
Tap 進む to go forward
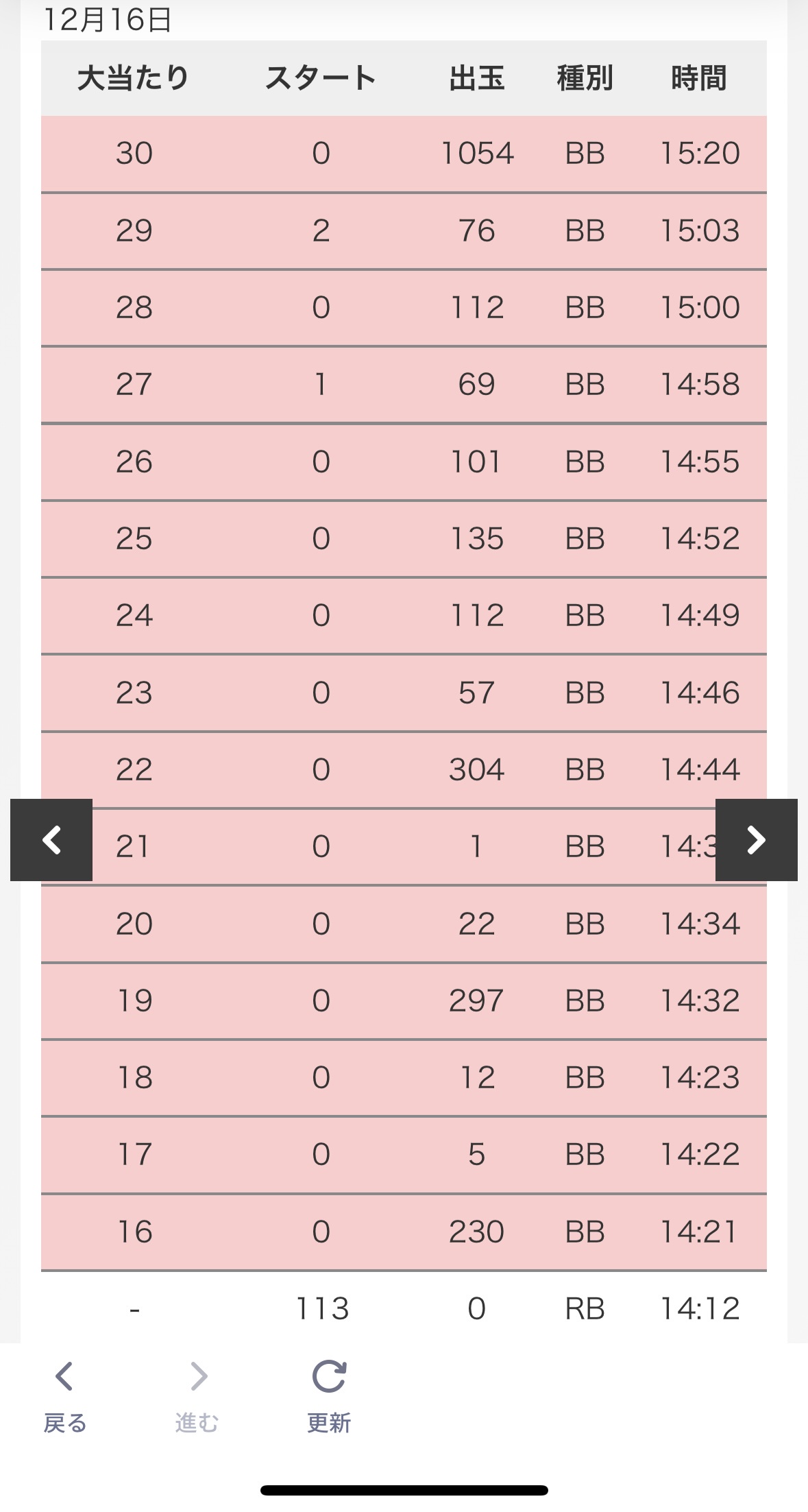pos(197,1397)
